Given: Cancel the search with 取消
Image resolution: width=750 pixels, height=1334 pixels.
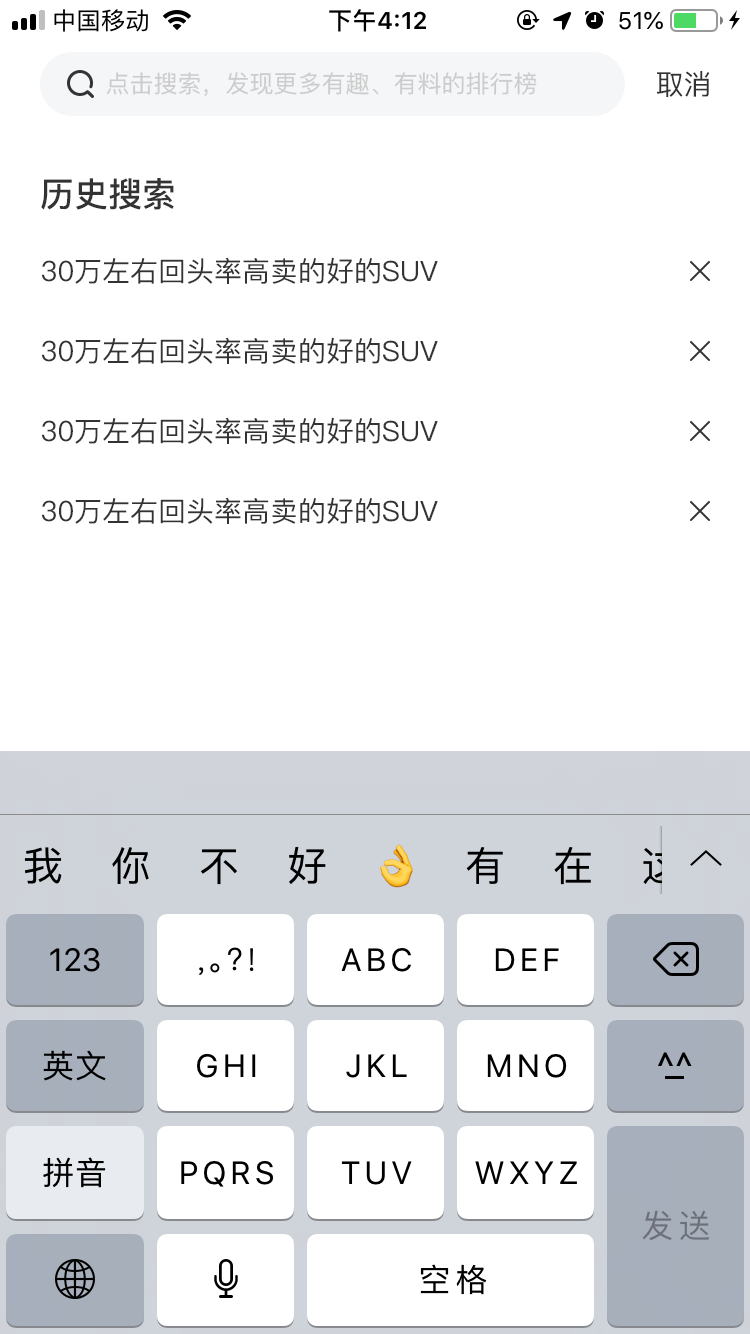Looking at the screenshot, I should [683, 85].
